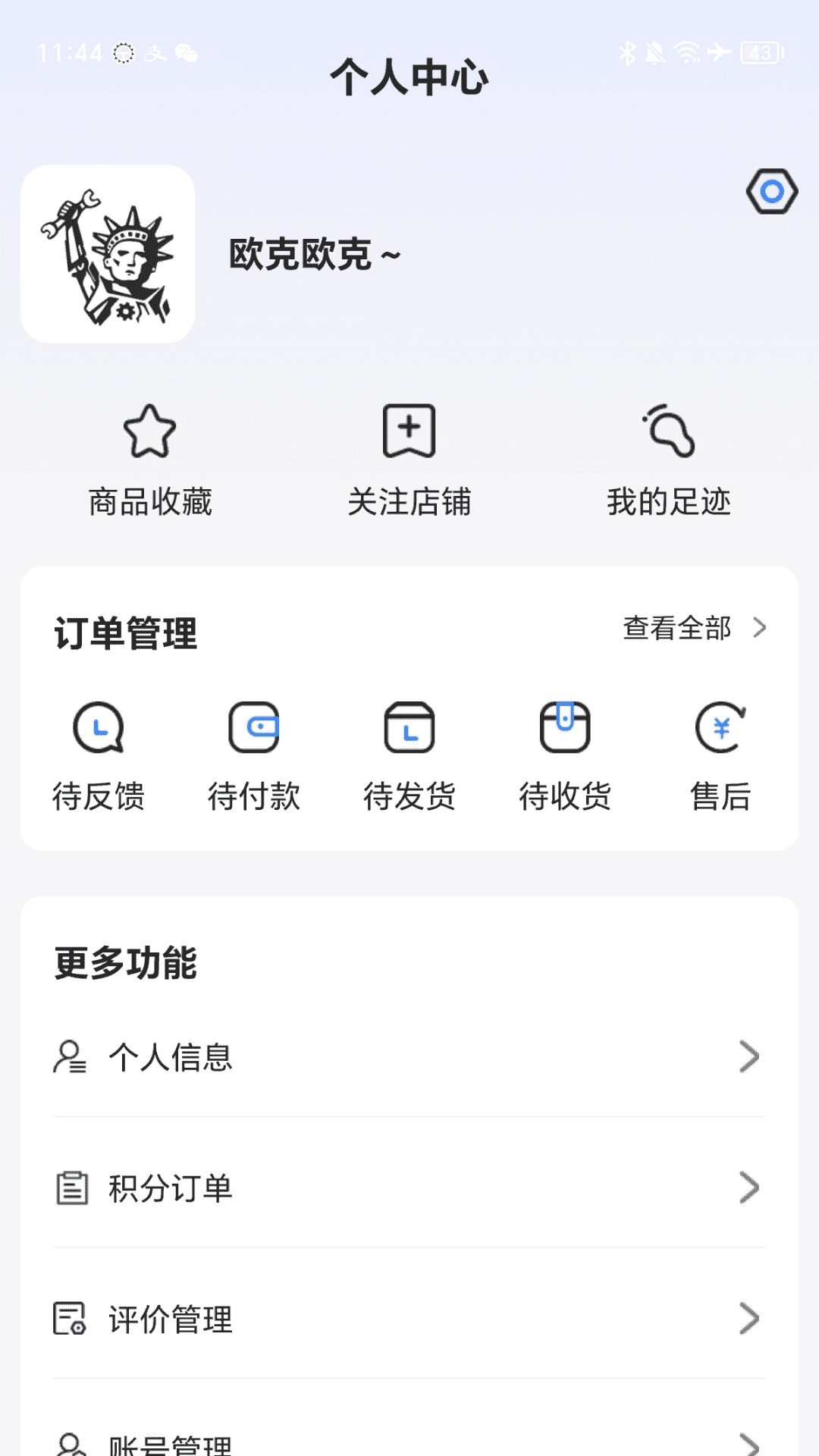
Task: Open 查看全部 to view all orders
Action: 676,628
